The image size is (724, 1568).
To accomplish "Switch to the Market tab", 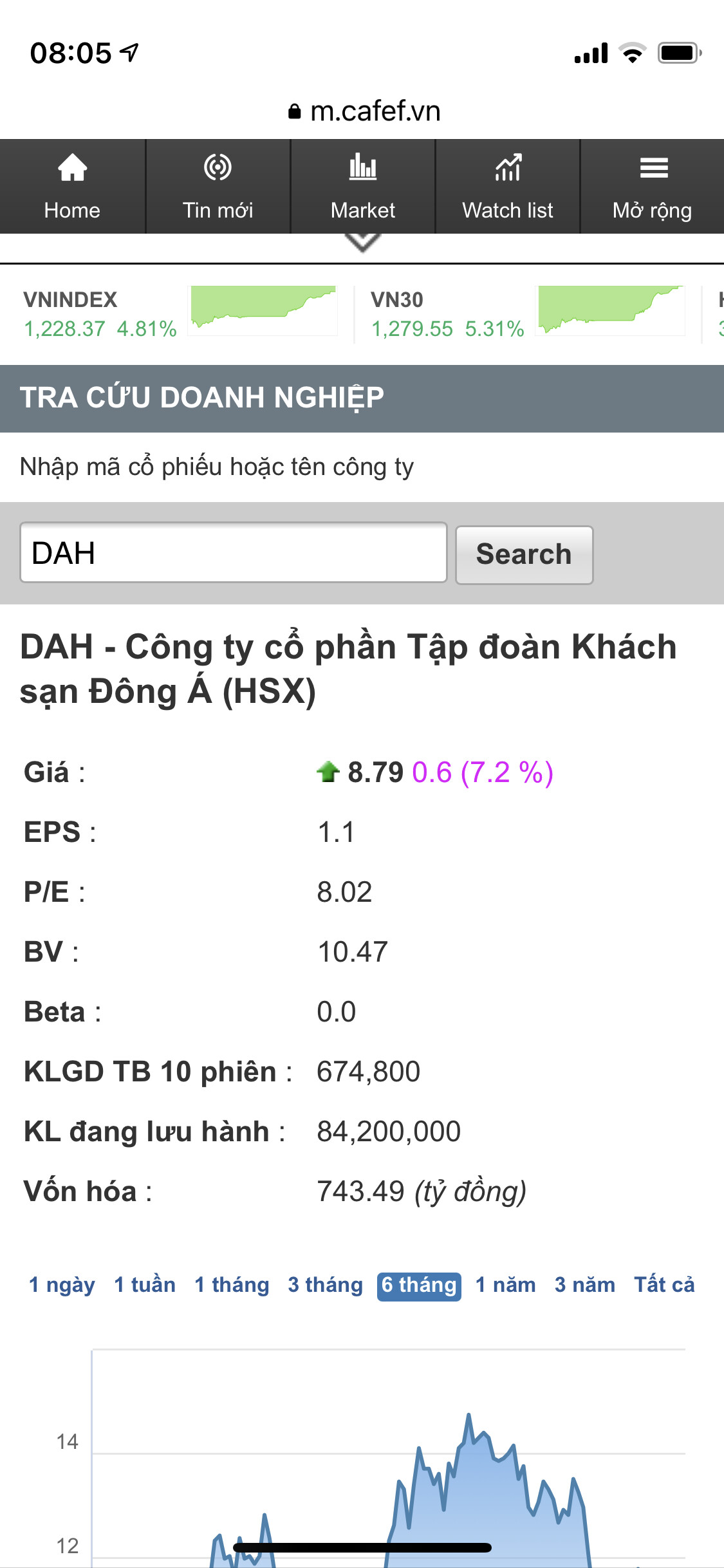I will point(362,187).
